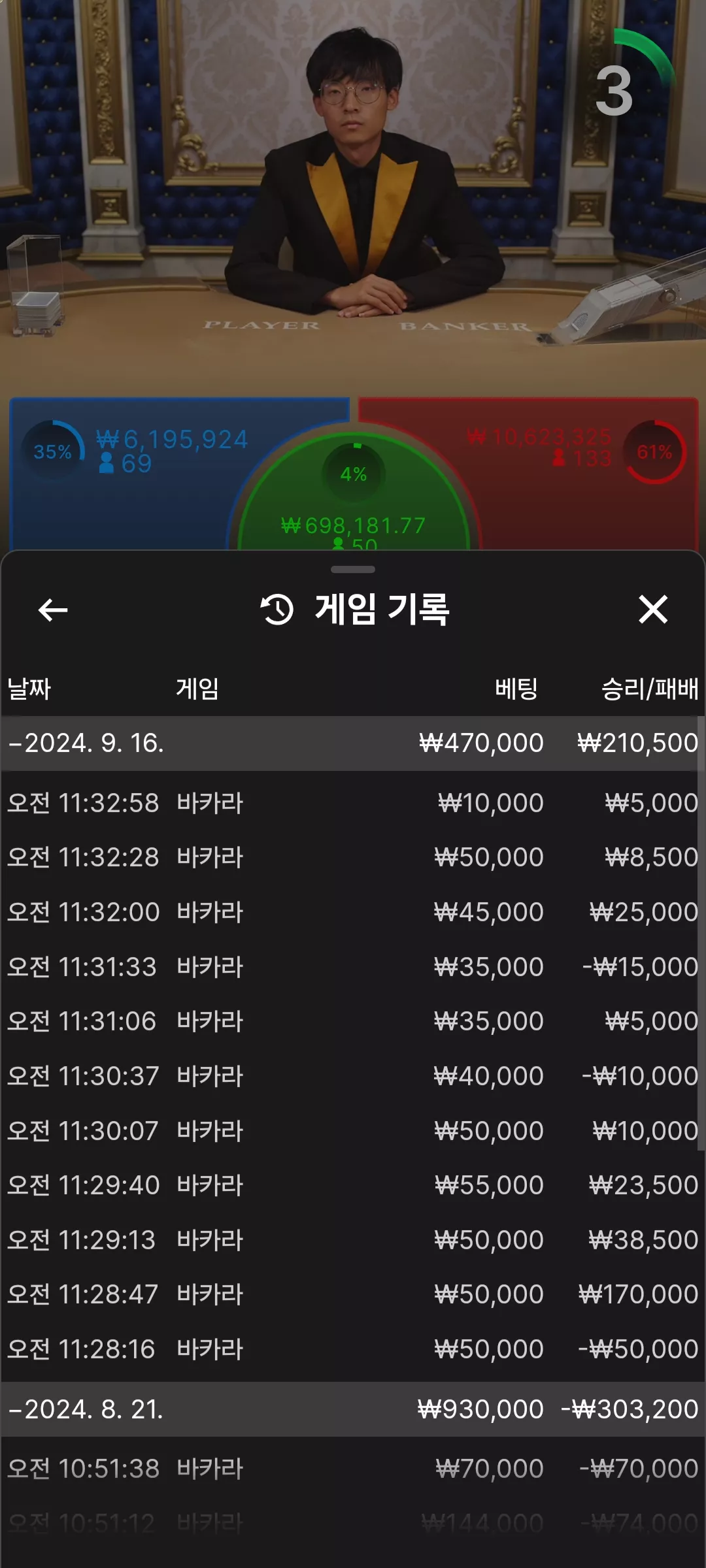
Task: View the 오전 11:31:06 game entry
Action: pos(353,1021)
